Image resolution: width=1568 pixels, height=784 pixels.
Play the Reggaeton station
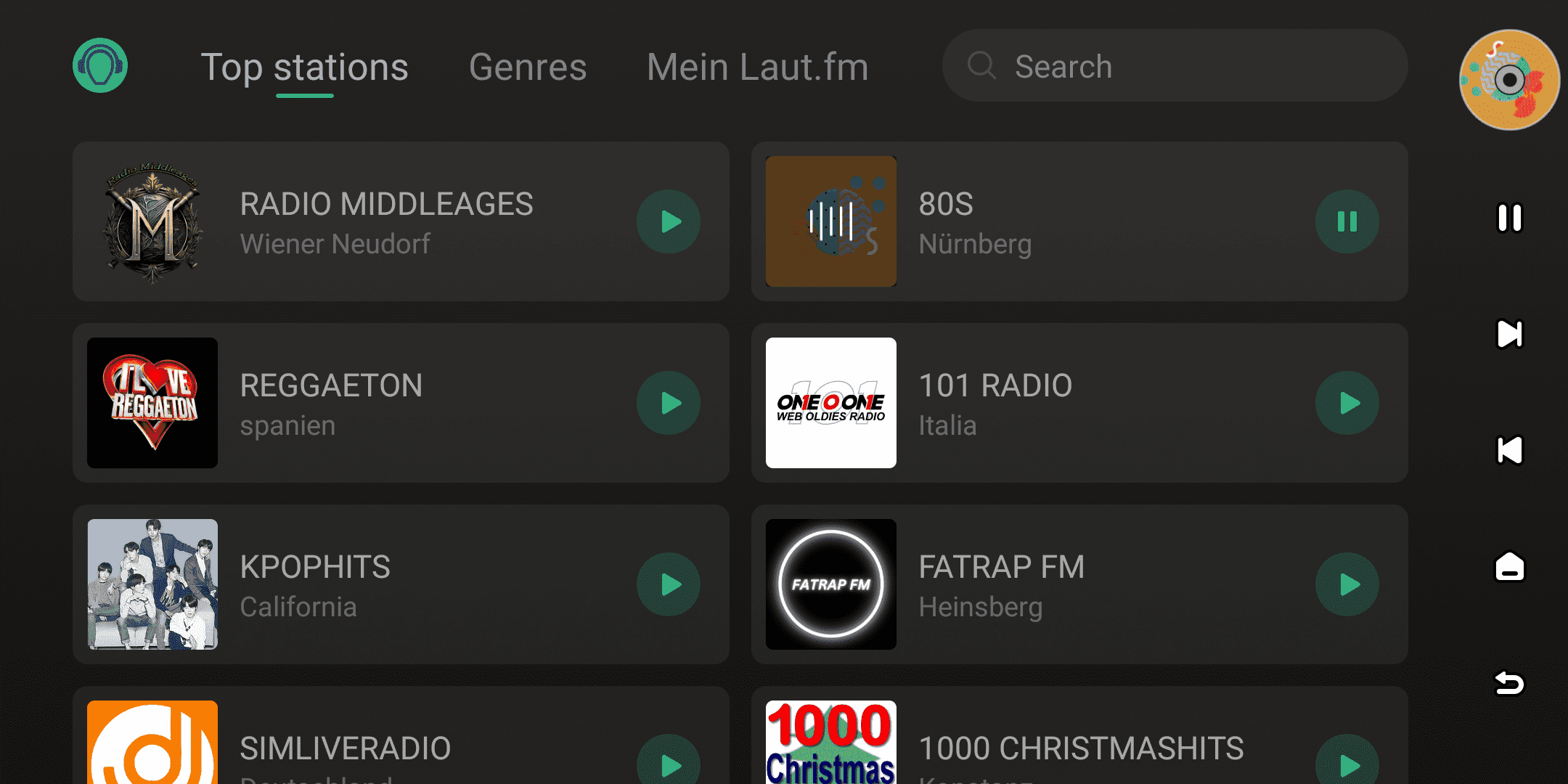669,403
